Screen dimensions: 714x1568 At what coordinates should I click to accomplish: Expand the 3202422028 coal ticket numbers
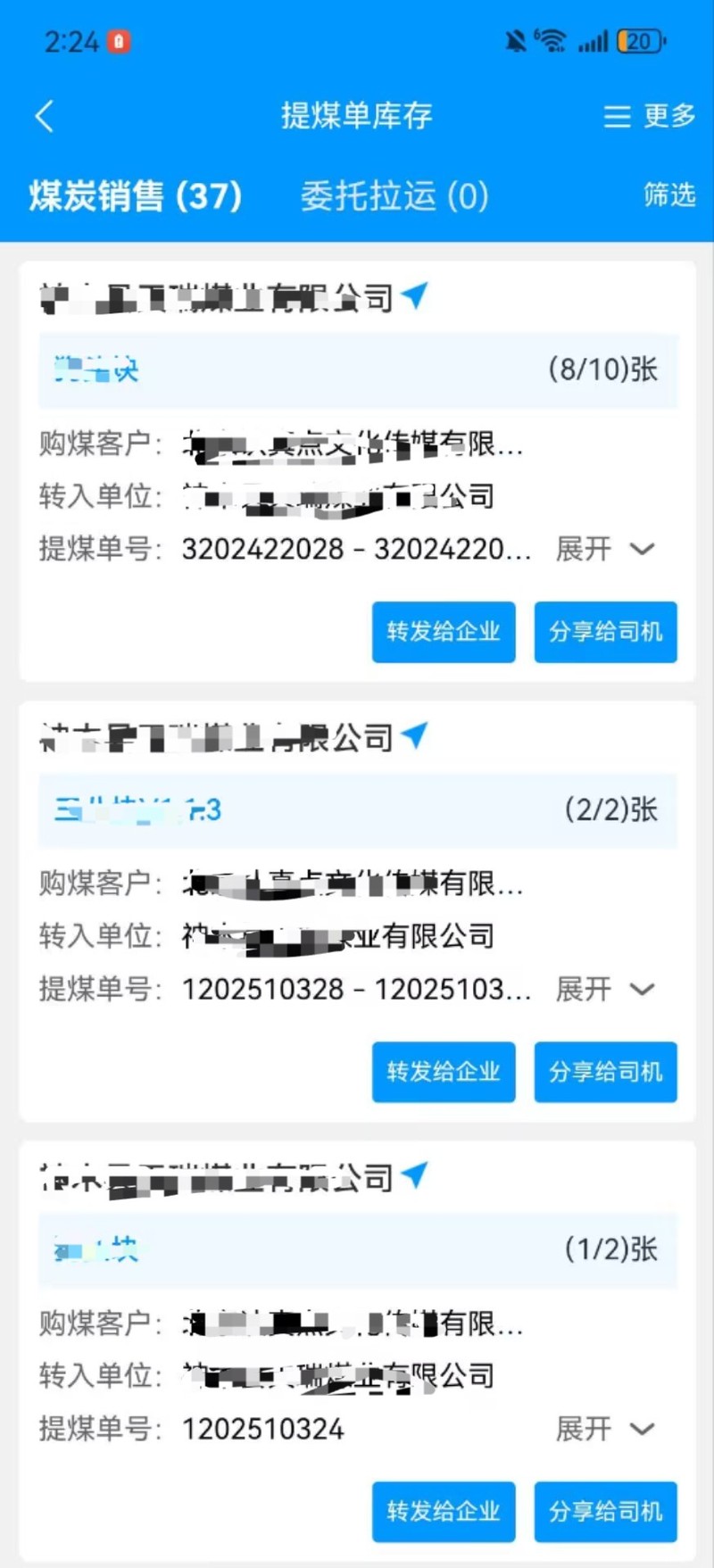(x=606, y=549)
